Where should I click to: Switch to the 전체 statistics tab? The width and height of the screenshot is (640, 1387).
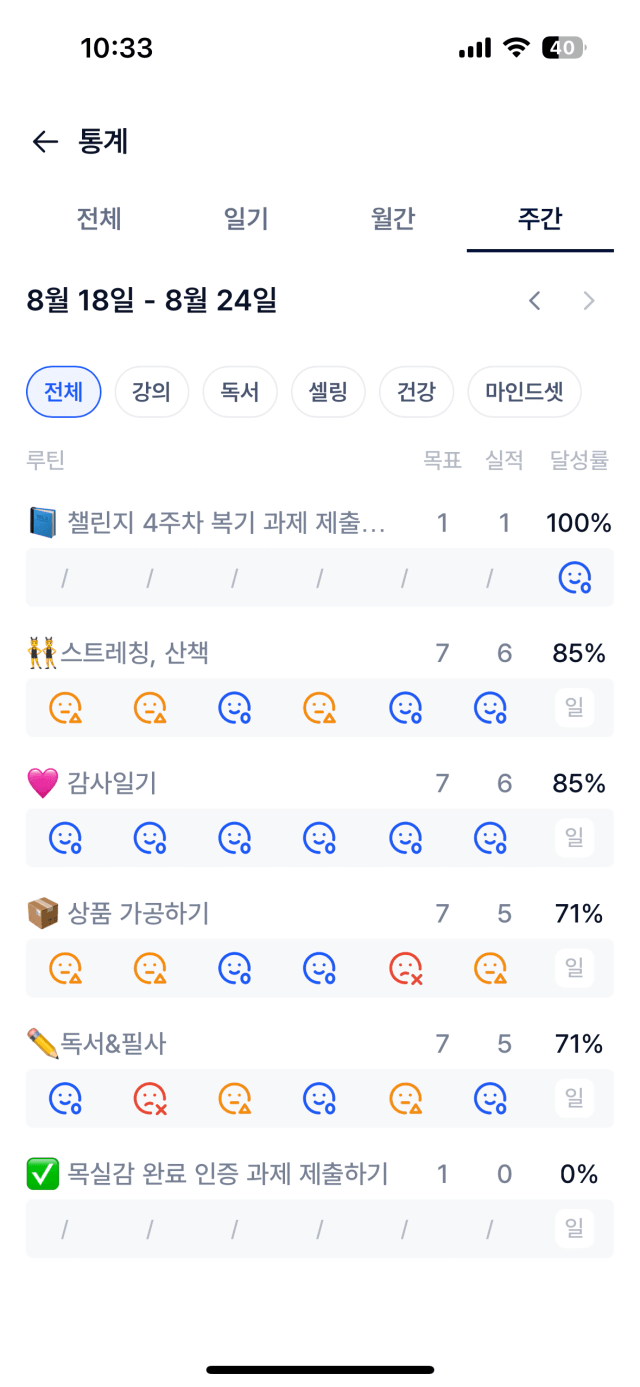(x=99, y=219)
